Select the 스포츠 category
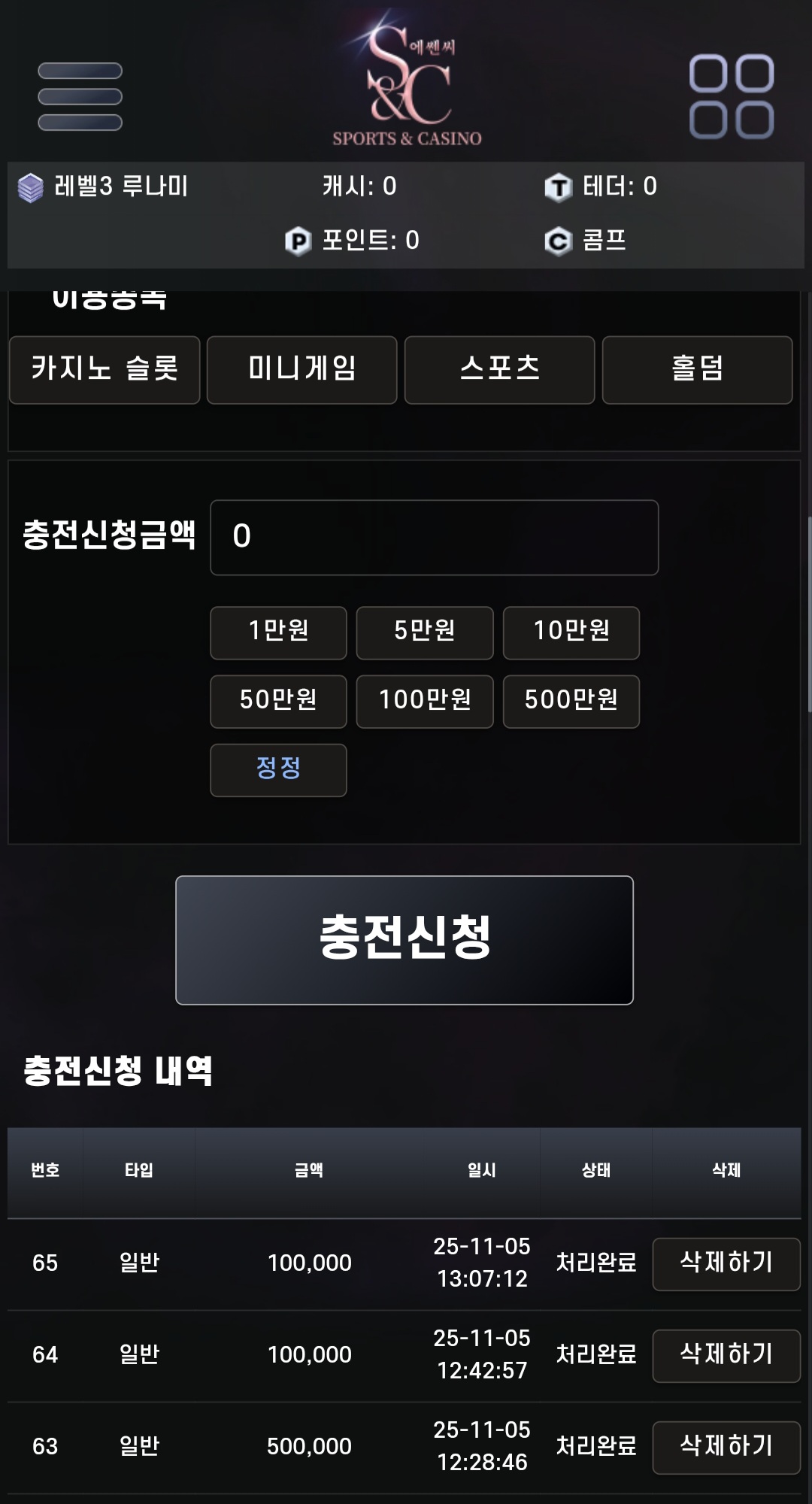Screen dimensions: 812x1504 pyautogui.click(x=499, y=369)
